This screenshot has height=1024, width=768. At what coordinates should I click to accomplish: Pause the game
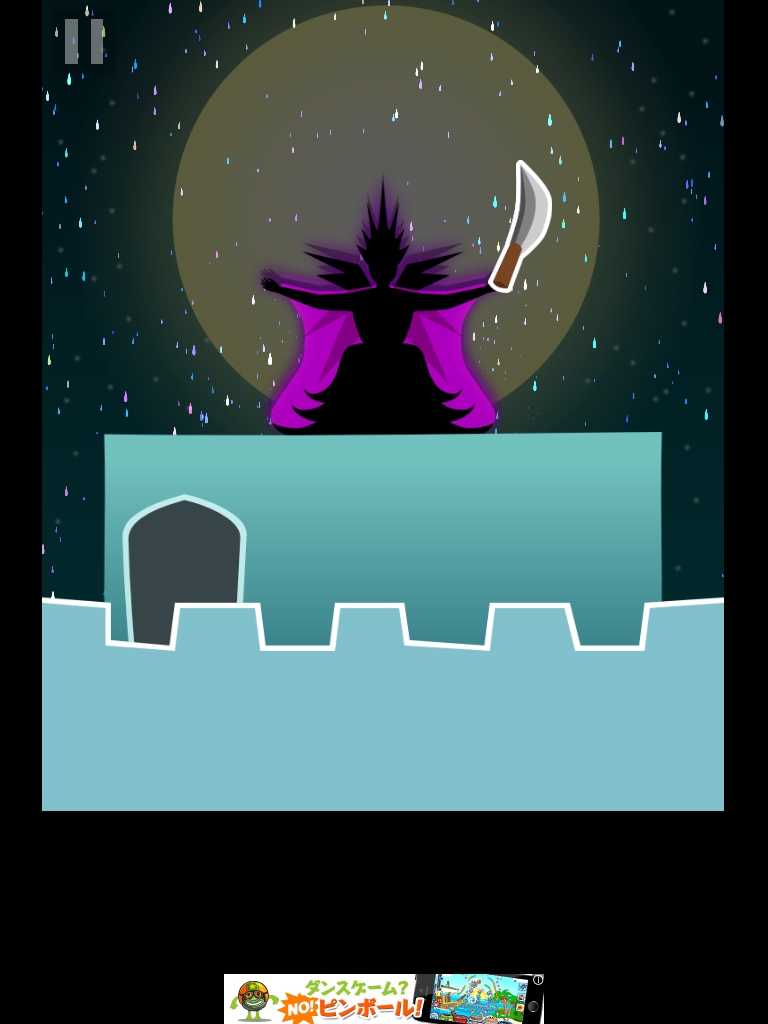coord(84,42)
